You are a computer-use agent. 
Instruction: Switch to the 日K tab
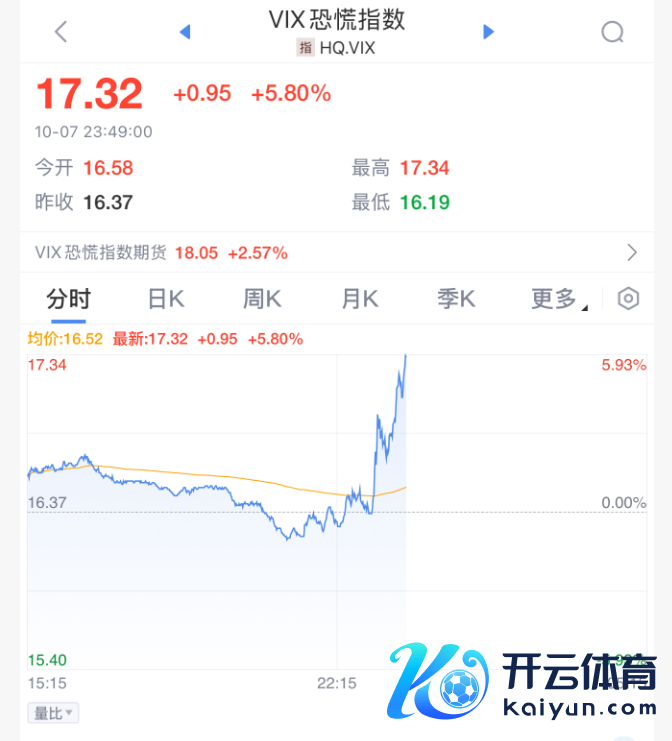[x=165, y=299]
